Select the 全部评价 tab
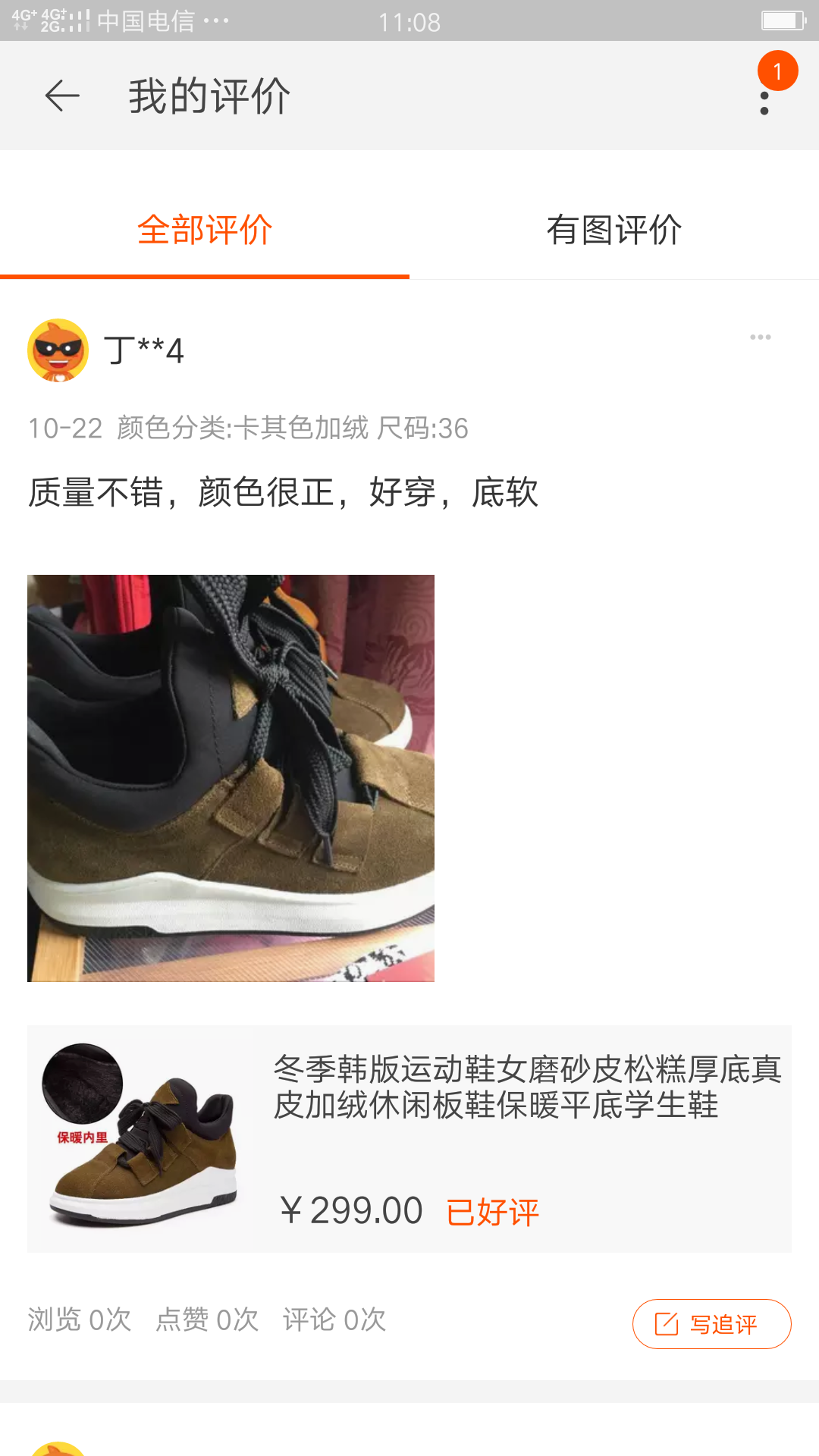 click(205, 230)
